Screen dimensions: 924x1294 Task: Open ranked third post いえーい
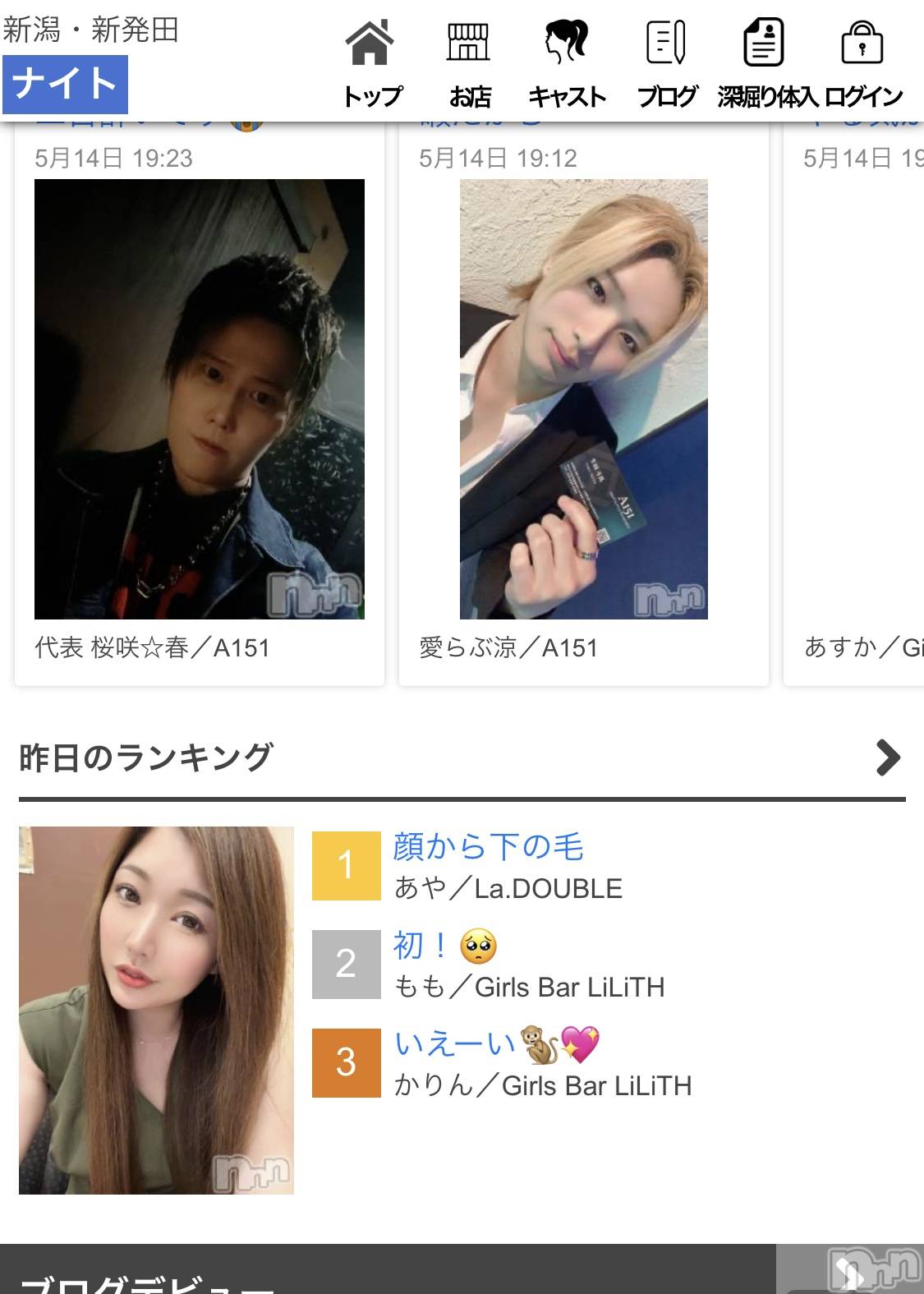pos(454,1043)
